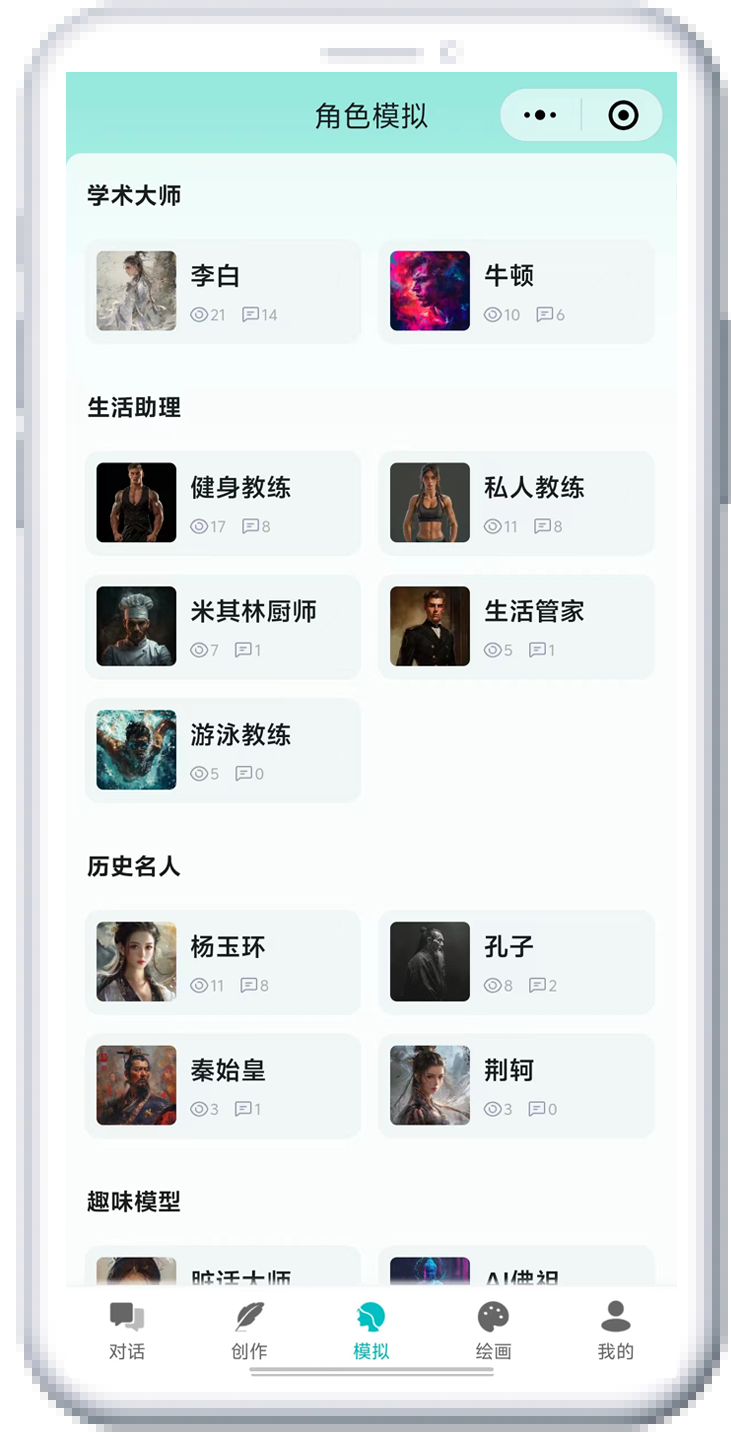Choose the 孔子 historical figure
731x1433 pixels.
516,962
